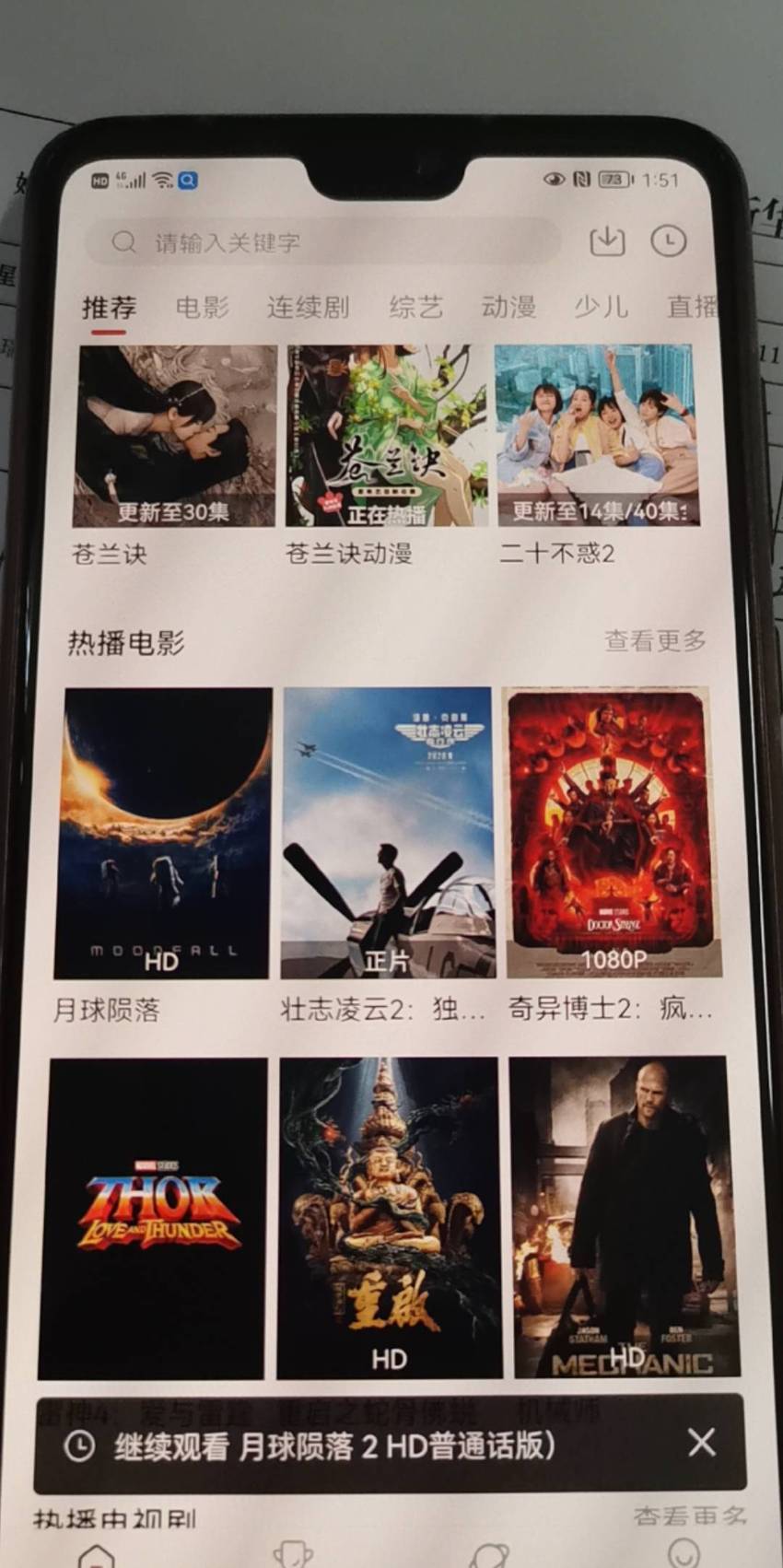Continue watching 月球陨落 2 HD
Image resolution: width=783 pixels, height=1568 pixels.
[x=334, y=1445]
